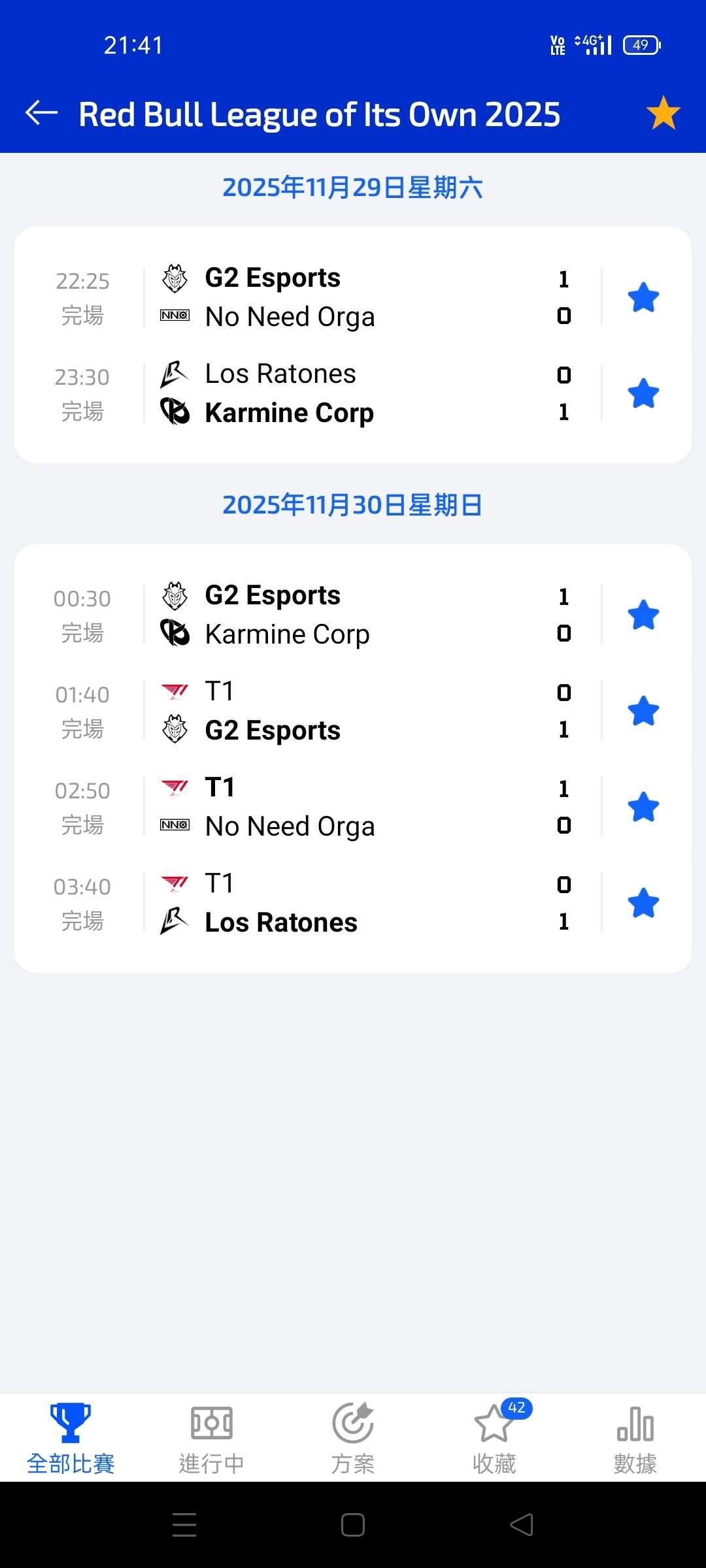Open the 收藏 favorites tab

pyautogui.click(x=494, y=1437)
